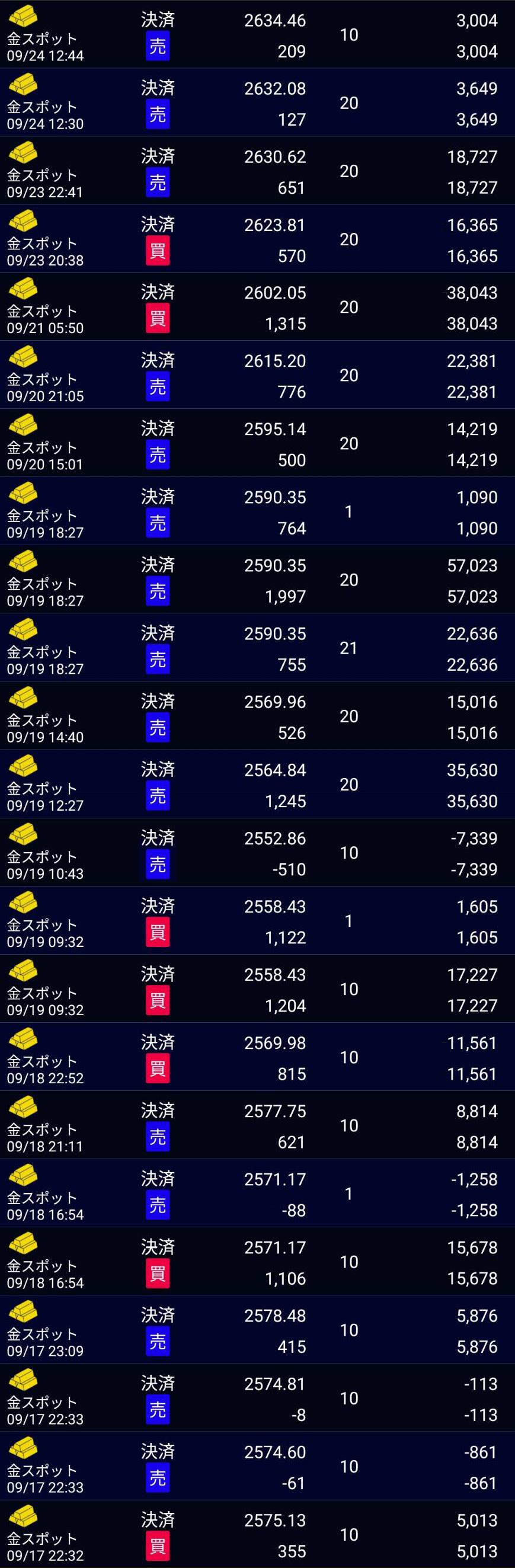The height and width of the screenshot is (1568, 515).
Task: Open the 09/24 12:30 trade at 2632.08
Action: (x=257, y=103)
